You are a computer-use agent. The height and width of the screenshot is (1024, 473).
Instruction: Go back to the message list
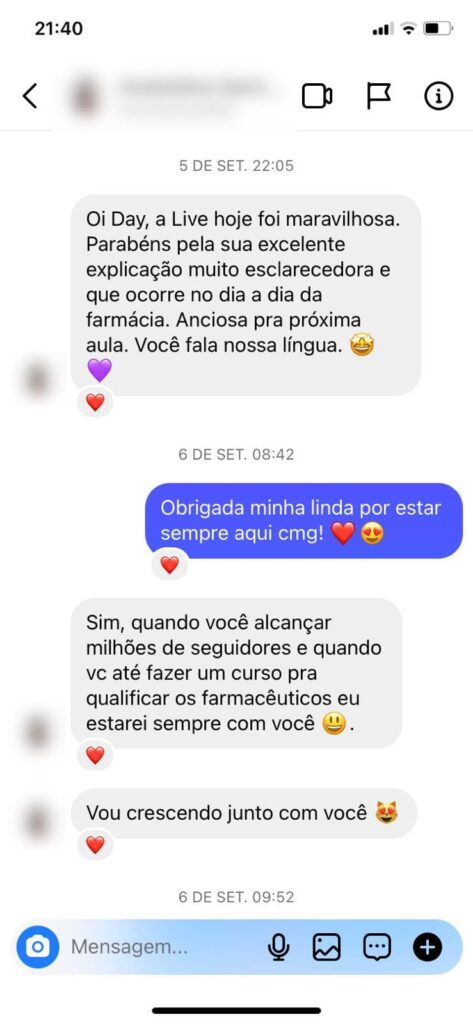[30, 96]
